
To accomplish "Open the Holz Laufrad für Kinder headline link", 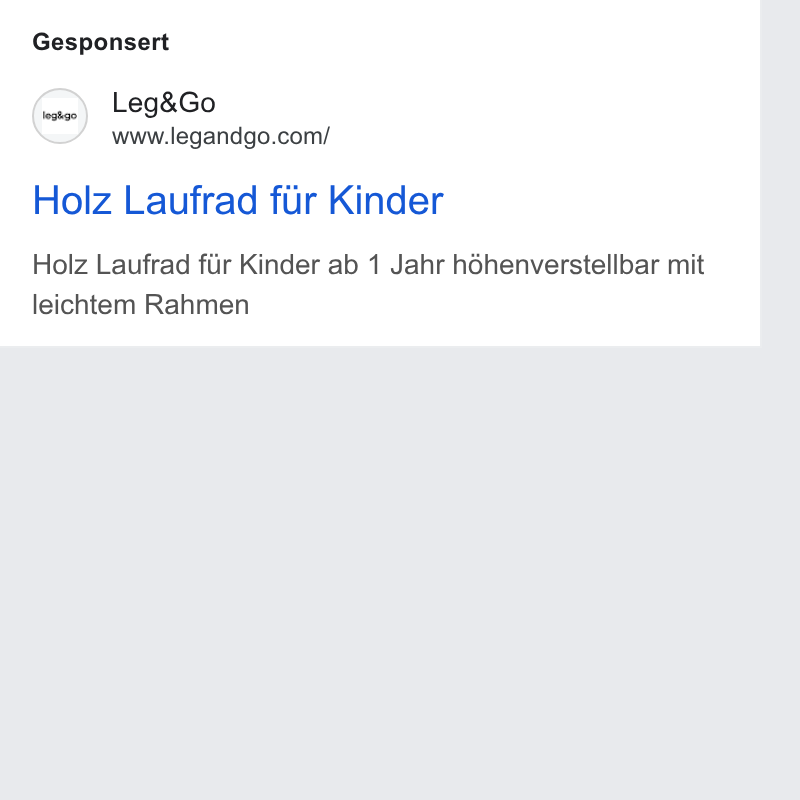I will pyautogui.click(x=238, y=201).
